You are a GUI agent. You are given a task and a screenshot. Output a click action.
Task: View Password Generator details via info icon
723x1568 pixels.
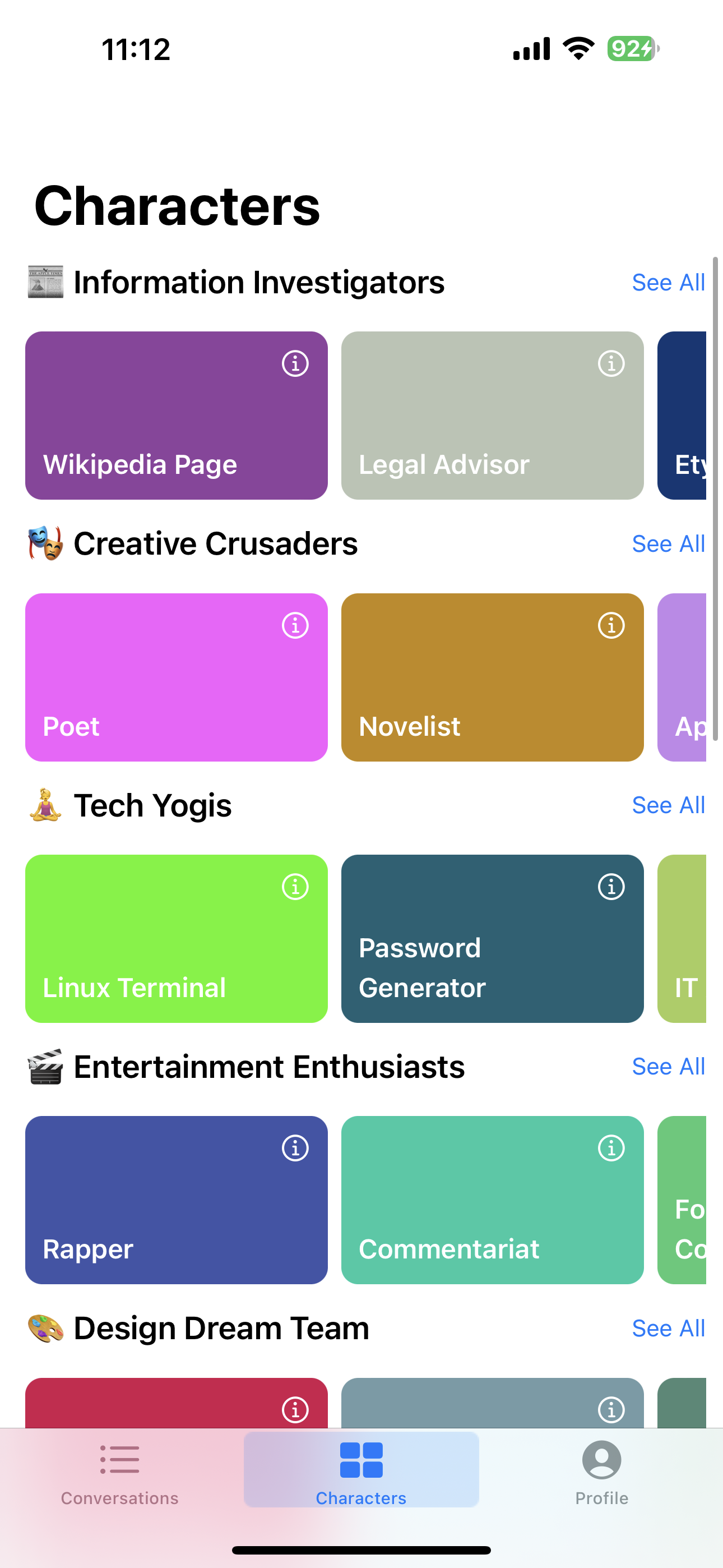coord(610,887)
